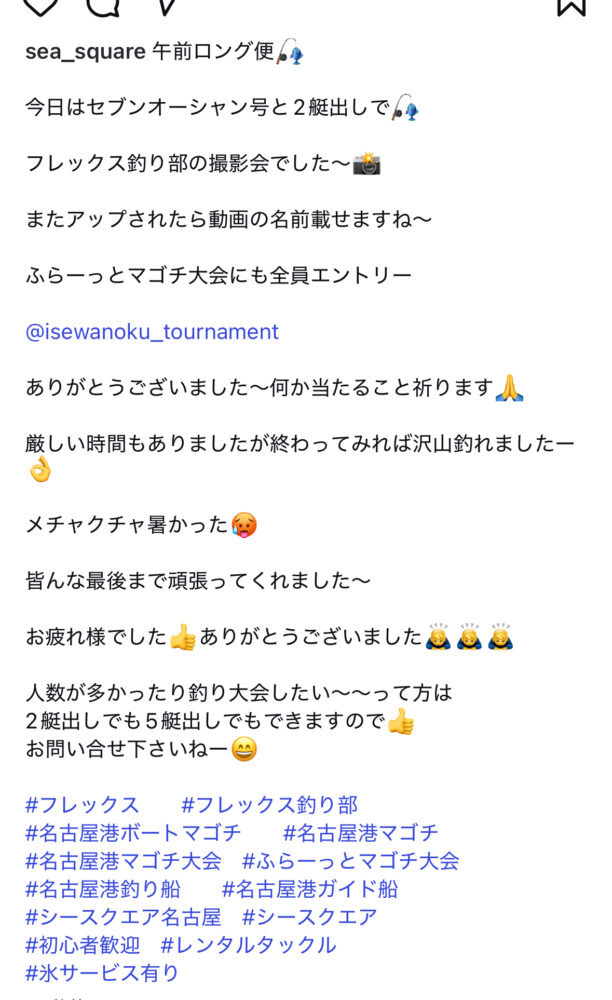Open hashtag #名古屋港ボートマゴチ
Viewport: 612px width, 1000px height.
(x=133, y=833)
